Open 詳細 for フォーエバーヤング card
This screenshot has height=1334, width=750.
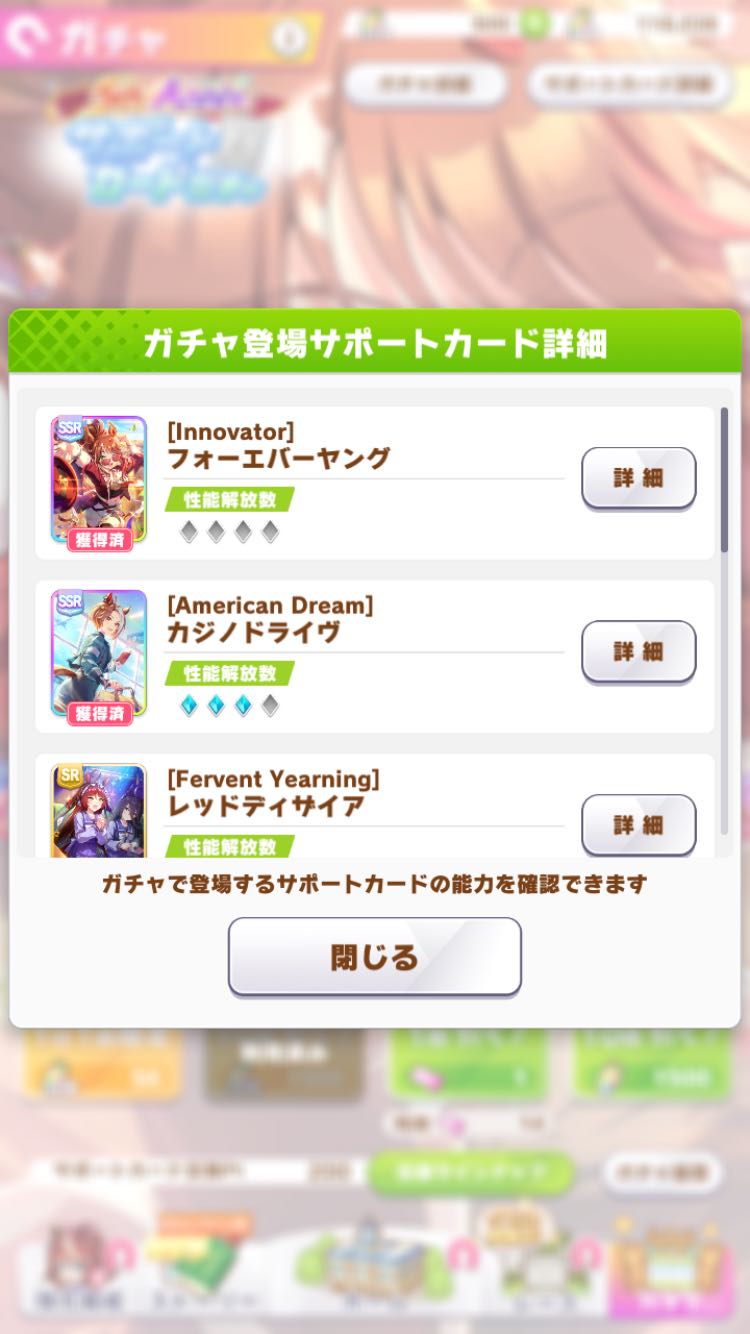click(638, 478)
